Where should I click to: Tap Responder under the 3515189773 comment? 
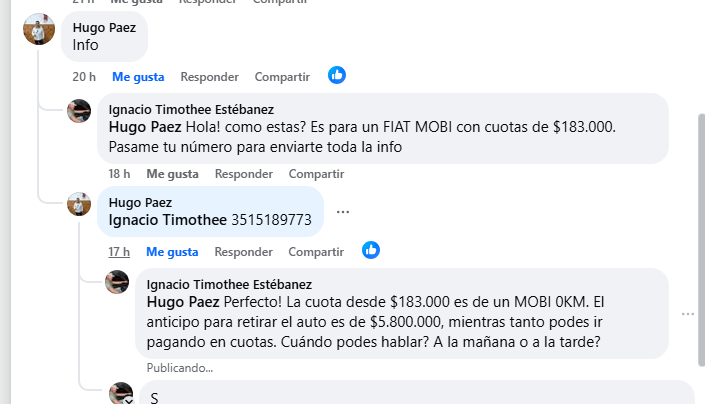[x=243, y=252]
